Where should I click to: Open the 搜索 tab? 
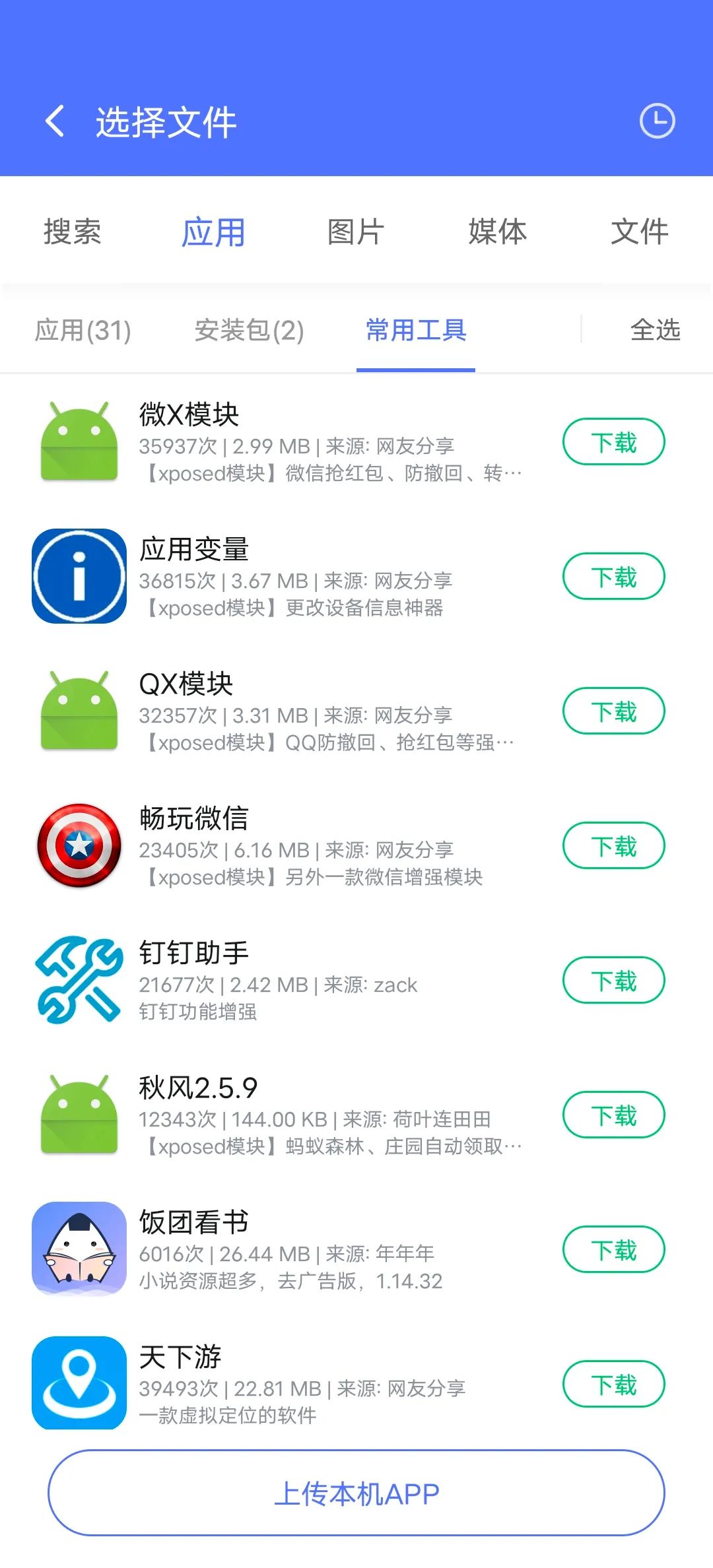pyautogui.click(x=73, y=232)
